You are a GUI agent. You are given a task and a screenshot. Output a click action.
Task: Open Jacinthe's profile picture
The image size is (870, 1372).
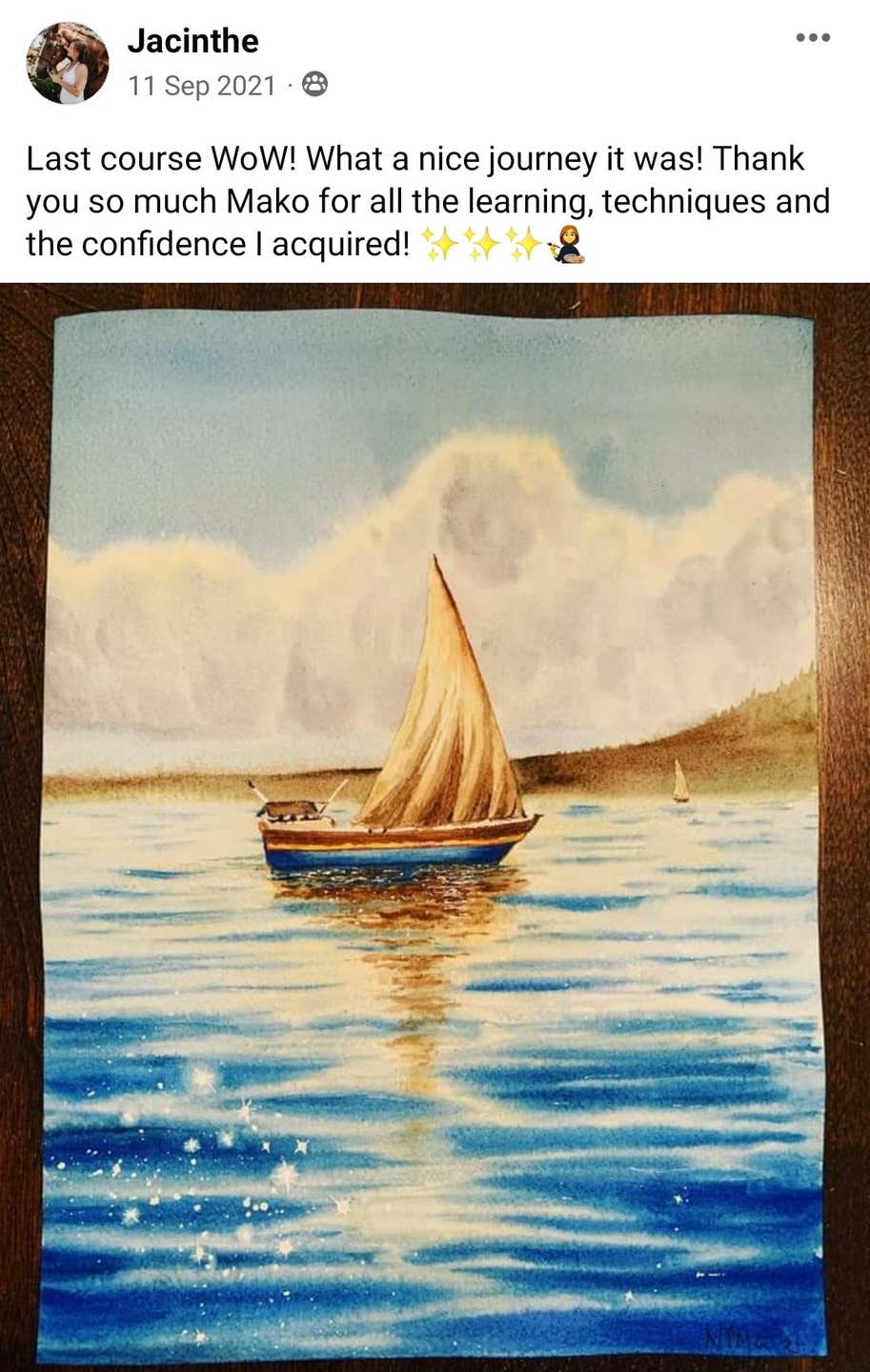pyautogui.click(x=67, y=64)
